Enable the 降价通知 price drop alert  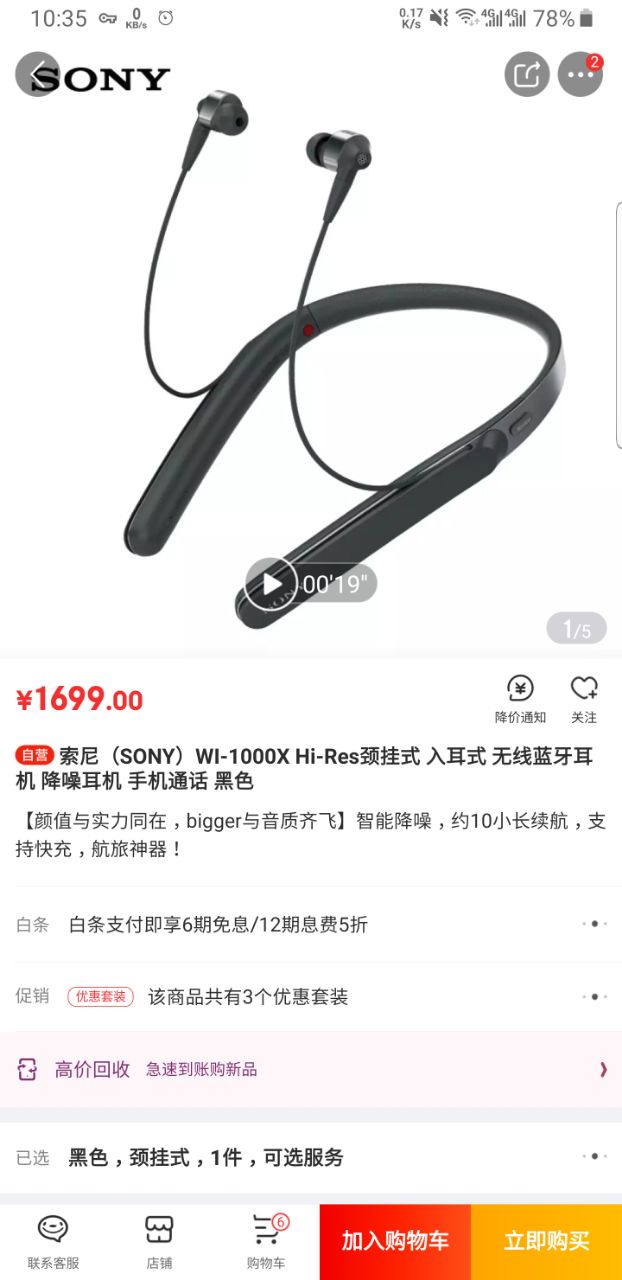tap(520, 698)
